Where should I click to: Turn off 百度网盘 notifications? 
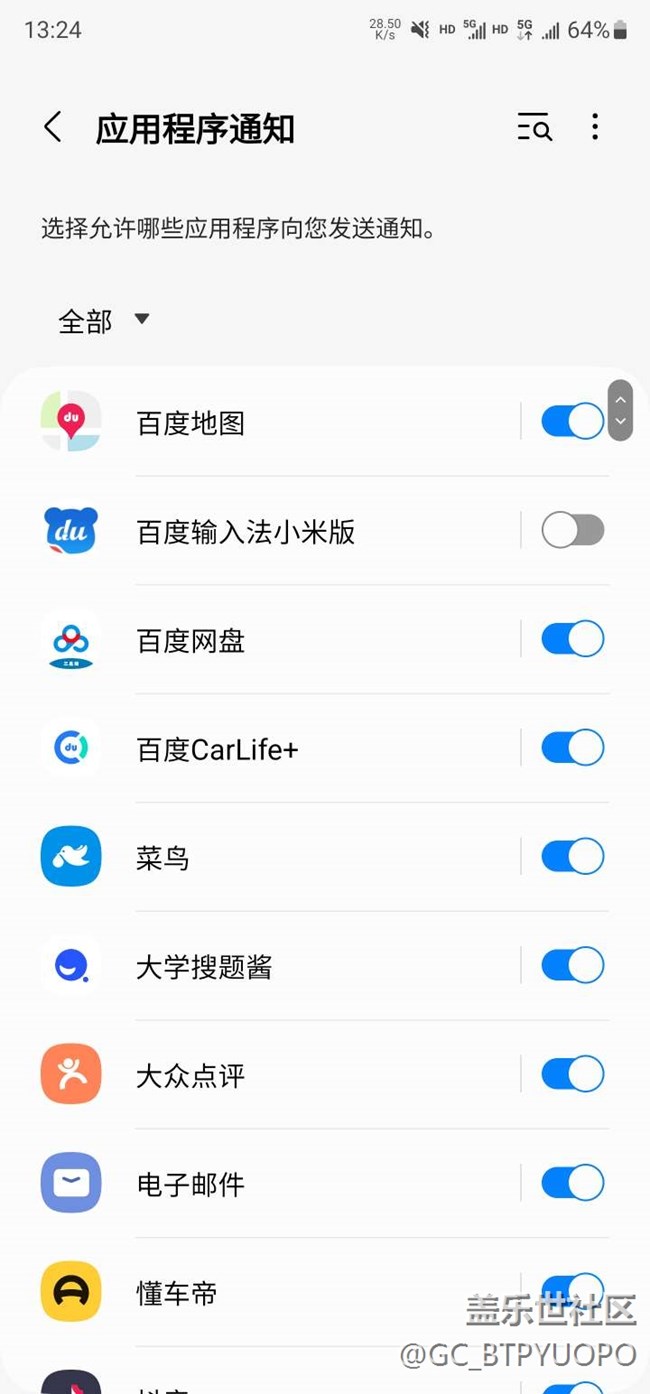pyautogui.click(x=573, y=638)
